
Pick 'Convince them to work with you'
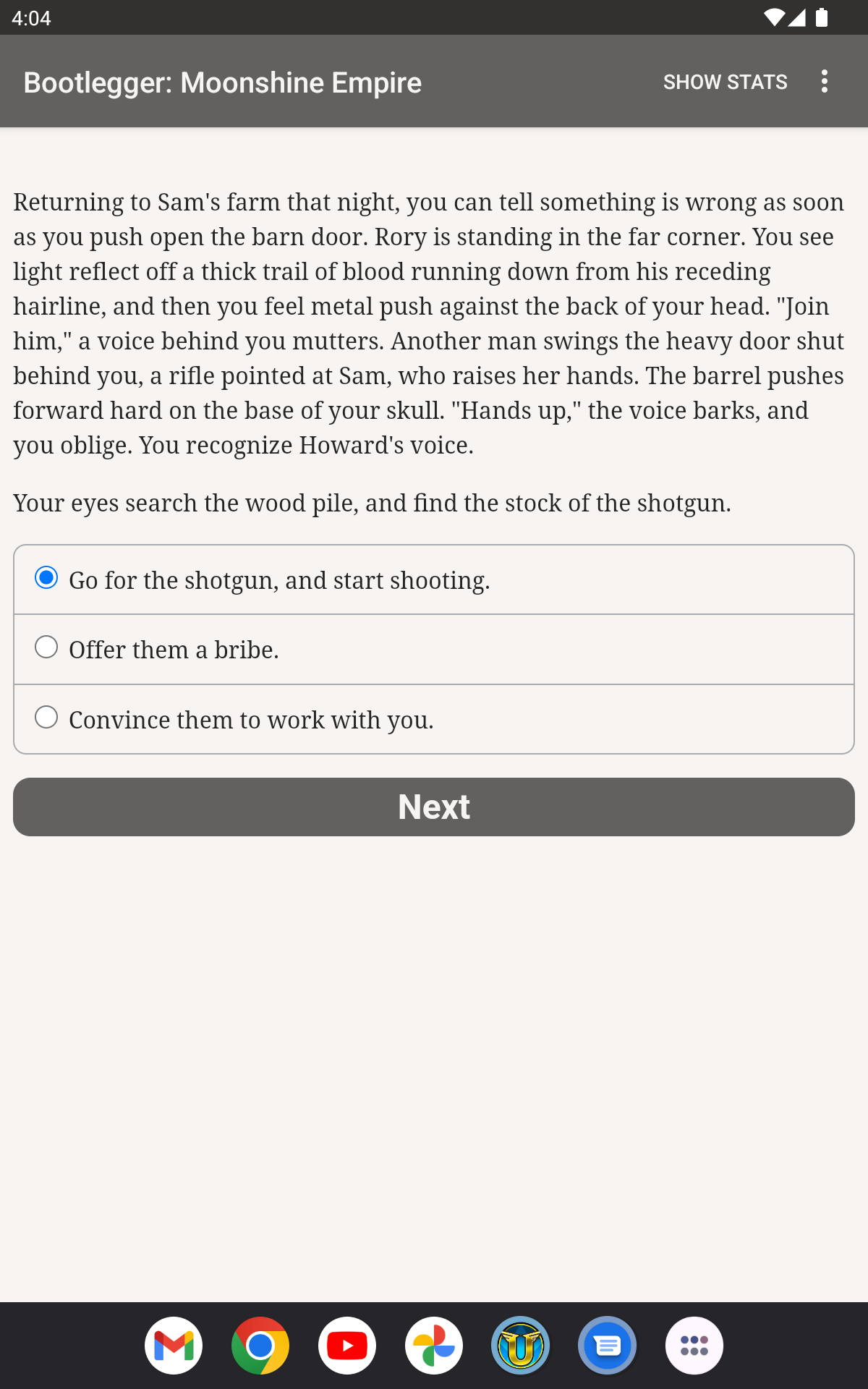coord(434,719)
